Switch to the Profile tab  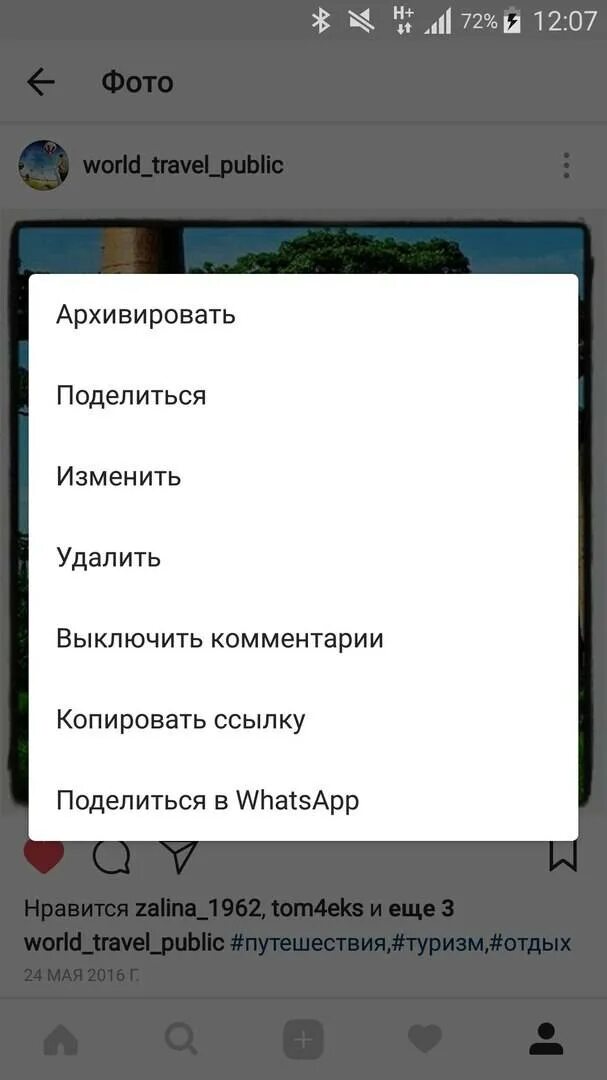(x=546, y=1039)
